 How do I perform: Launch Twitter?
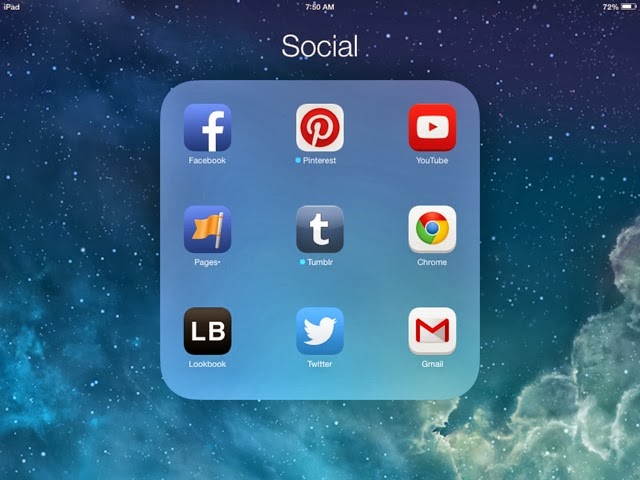click(x=320, y=332)
